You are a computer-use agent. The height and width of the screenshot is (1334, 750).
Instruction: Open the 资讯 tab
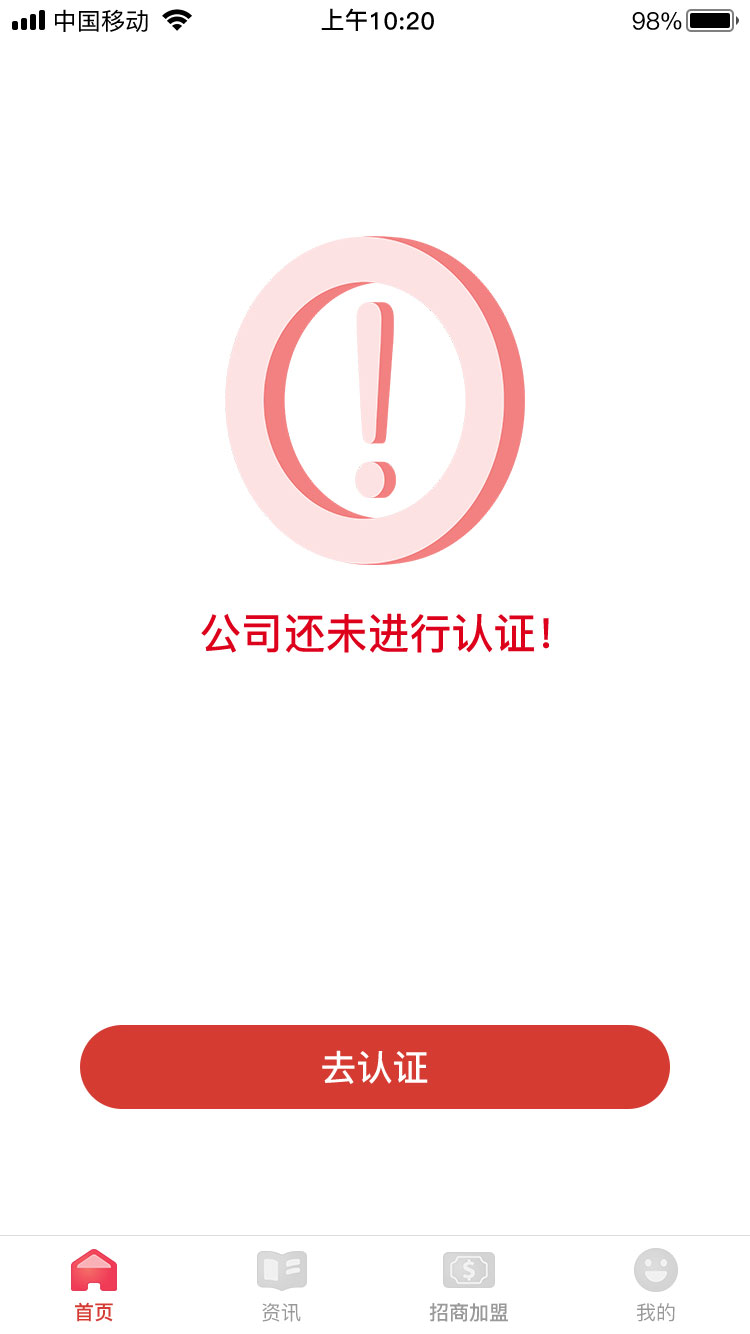[x=281, y=1285]
